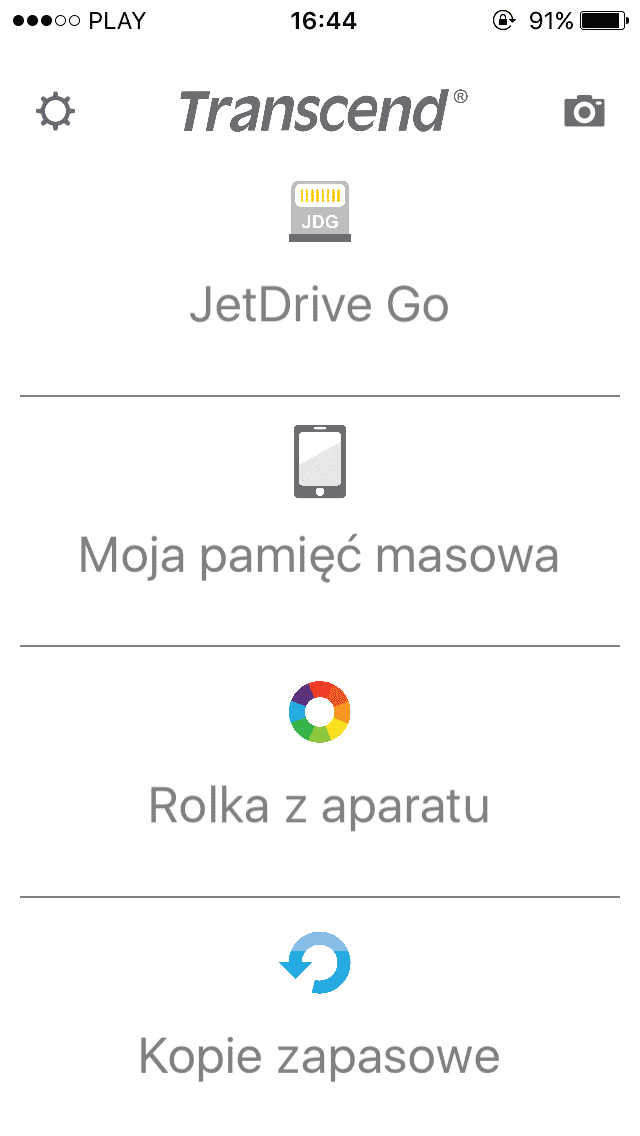The image size is (640, 1136).
Task: Open JetDrive Go storage
Action: click(320, 270)
